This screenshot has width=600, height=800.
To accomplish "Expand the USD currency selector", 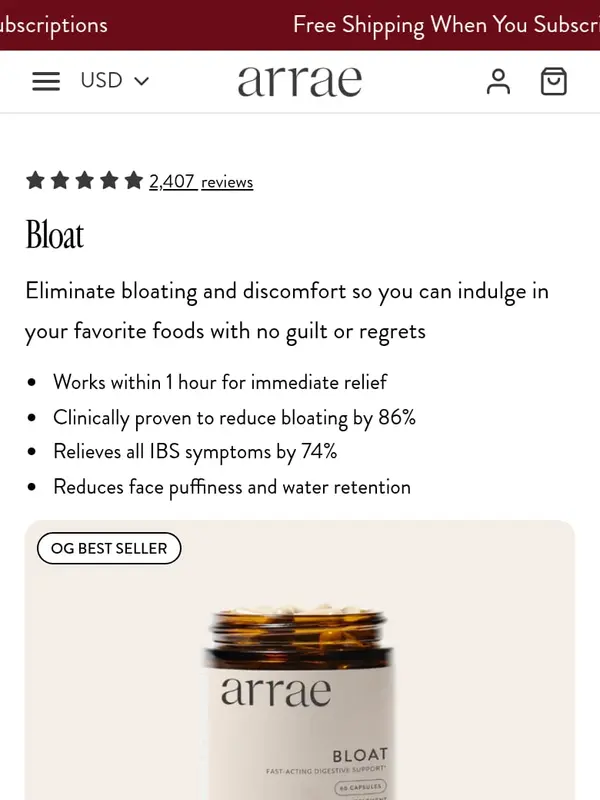I will 114,81.
